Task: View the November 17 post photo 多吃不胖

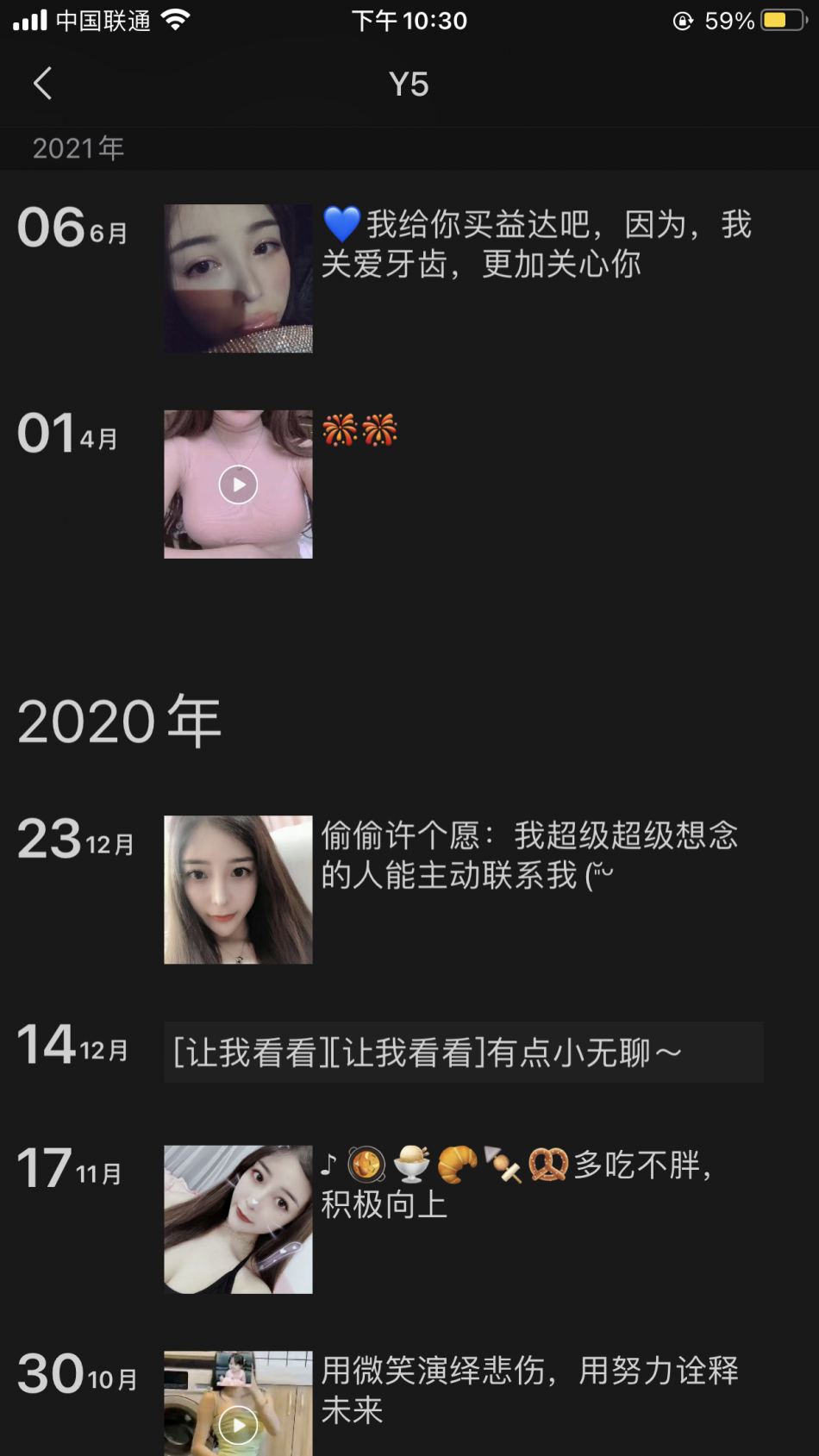Action: 238,1219
